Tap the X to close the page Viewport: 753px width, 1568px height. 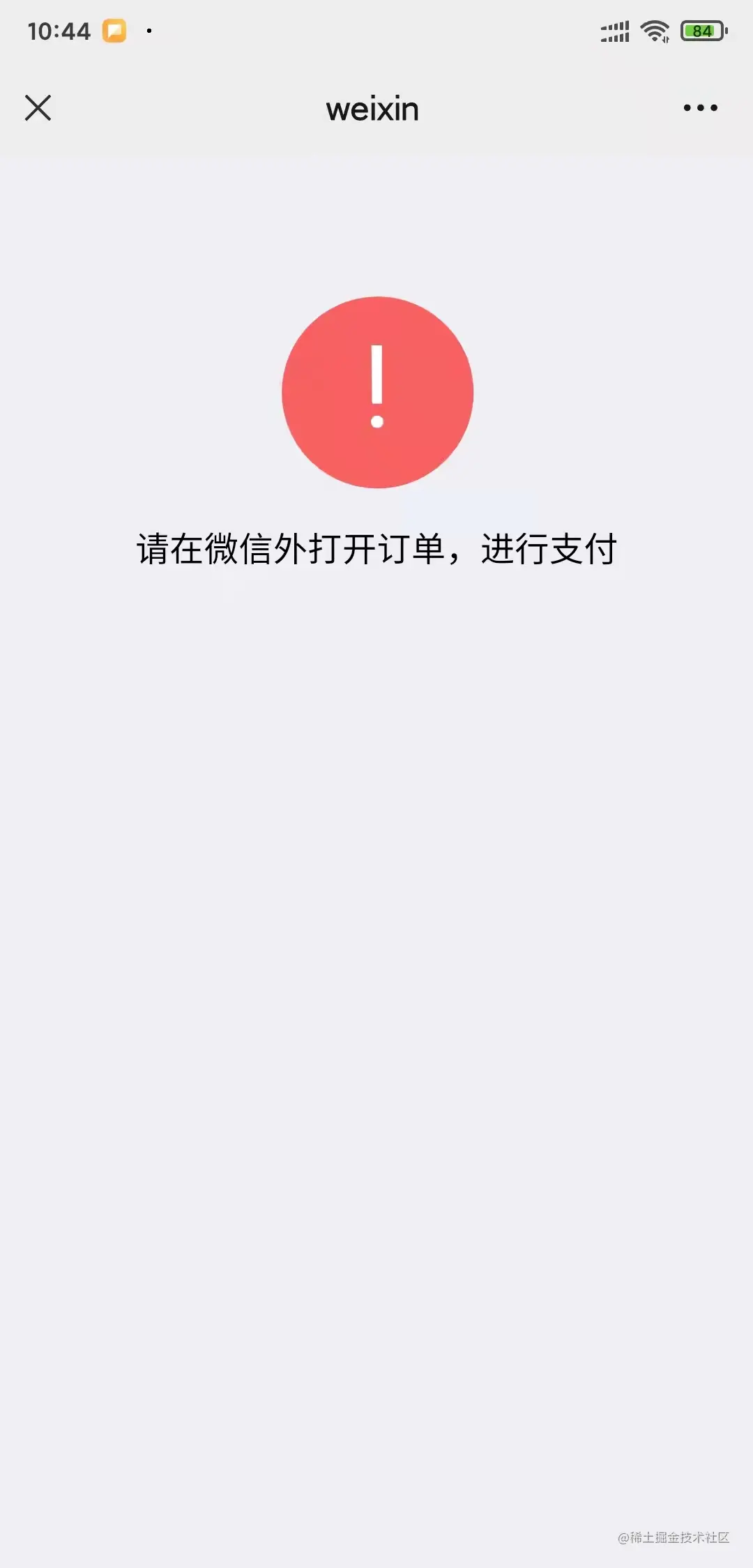pyautogui.click(x=39, y=108)
